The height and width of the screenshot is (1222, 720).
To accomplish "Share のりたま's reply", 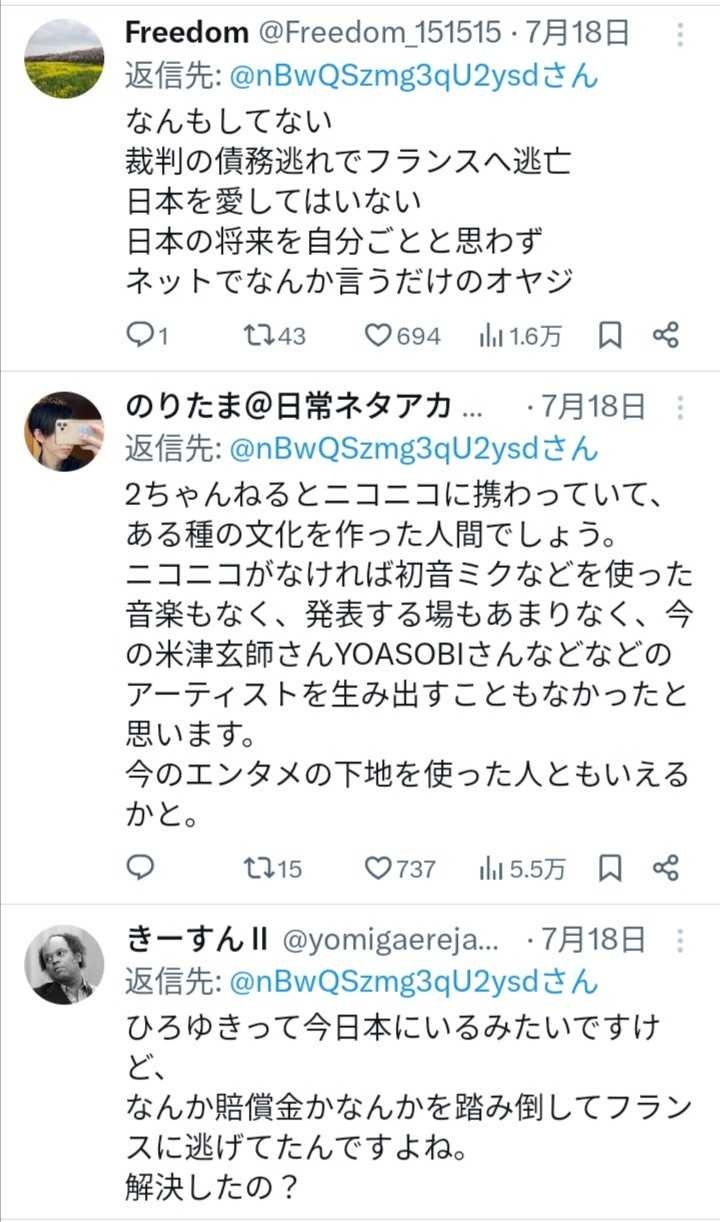I will click(x=667, y=868).
